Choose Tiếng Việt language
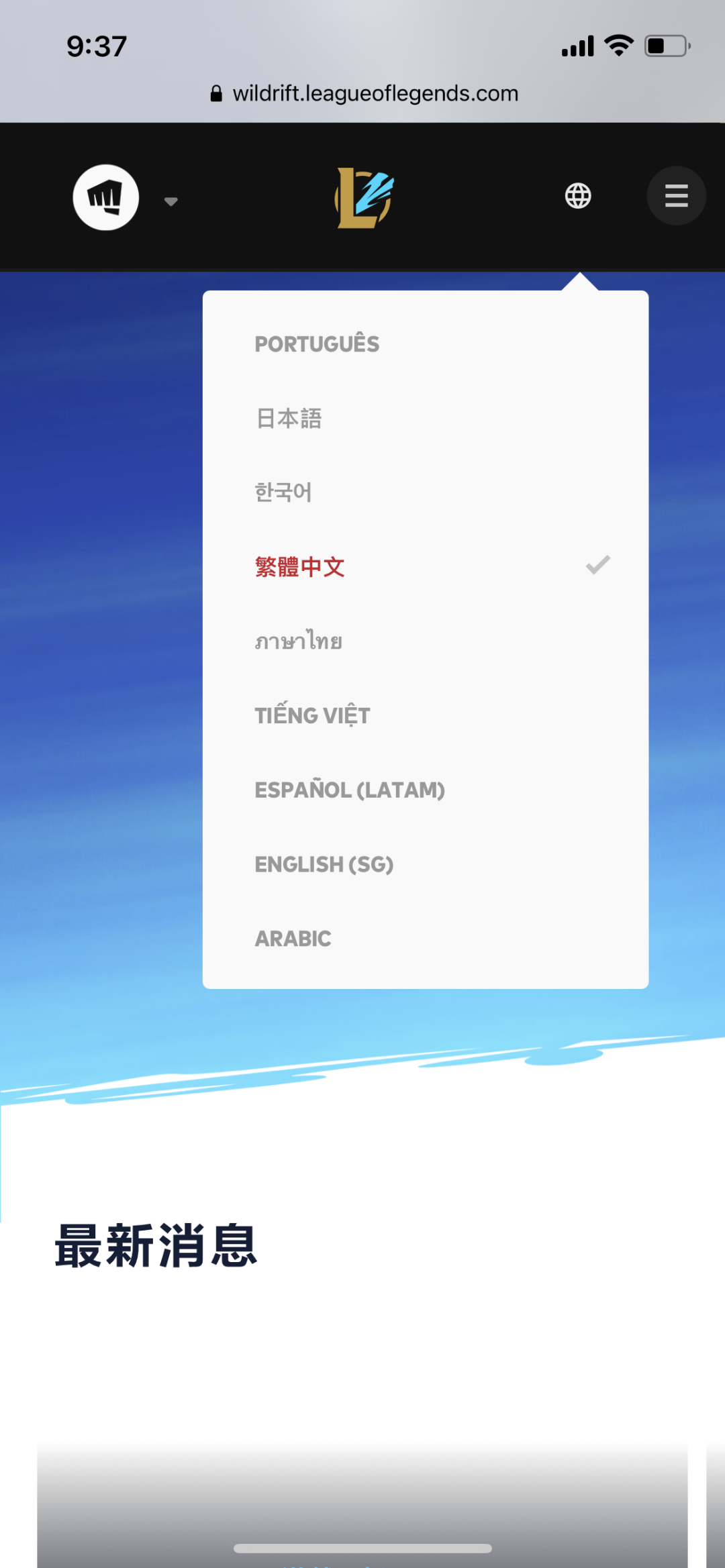 coord(312,716)
